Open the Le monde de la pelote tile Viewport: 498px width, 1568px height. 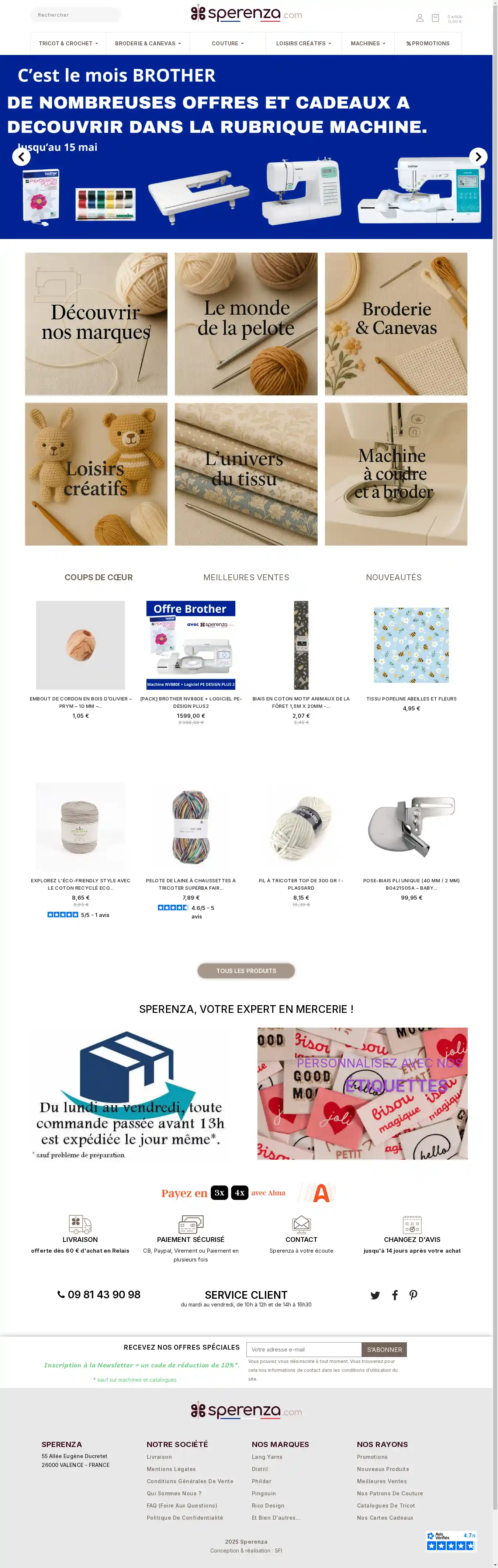click(x=246, y=324)
